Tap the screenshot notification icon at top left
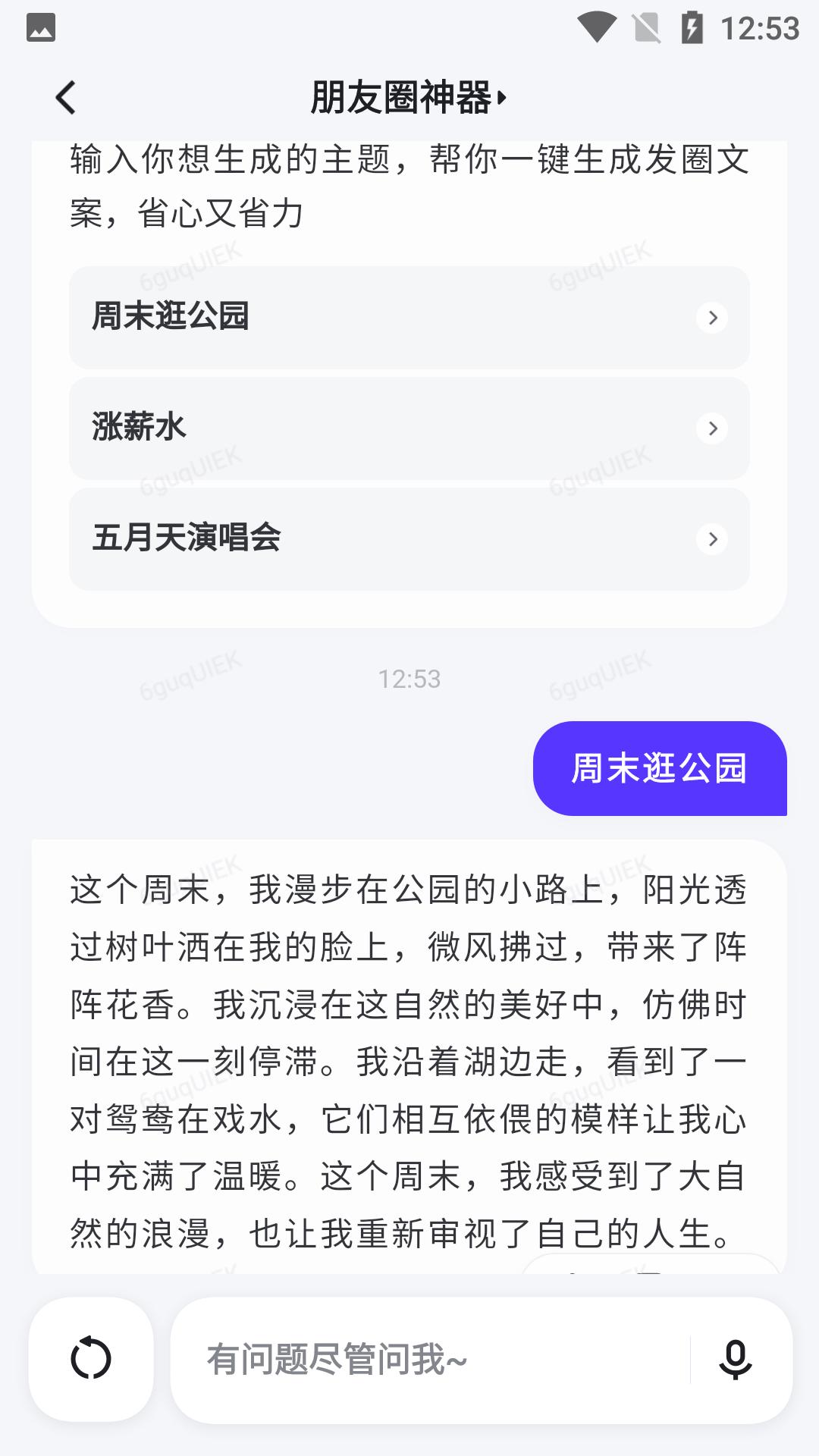The image size is (819, 1456). [42, 28]
